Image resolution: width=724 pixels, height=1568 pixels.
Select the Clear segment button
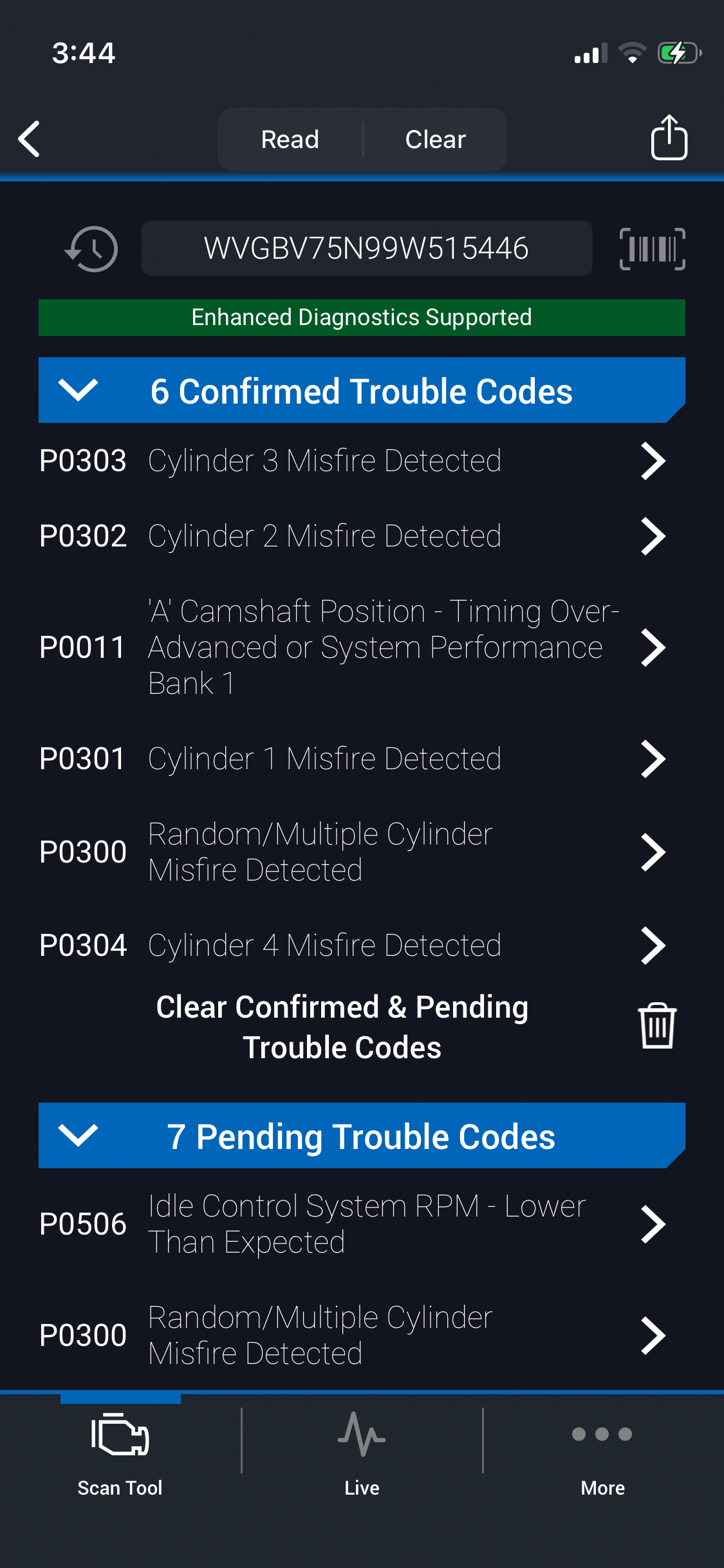click(x=435, y=139)
